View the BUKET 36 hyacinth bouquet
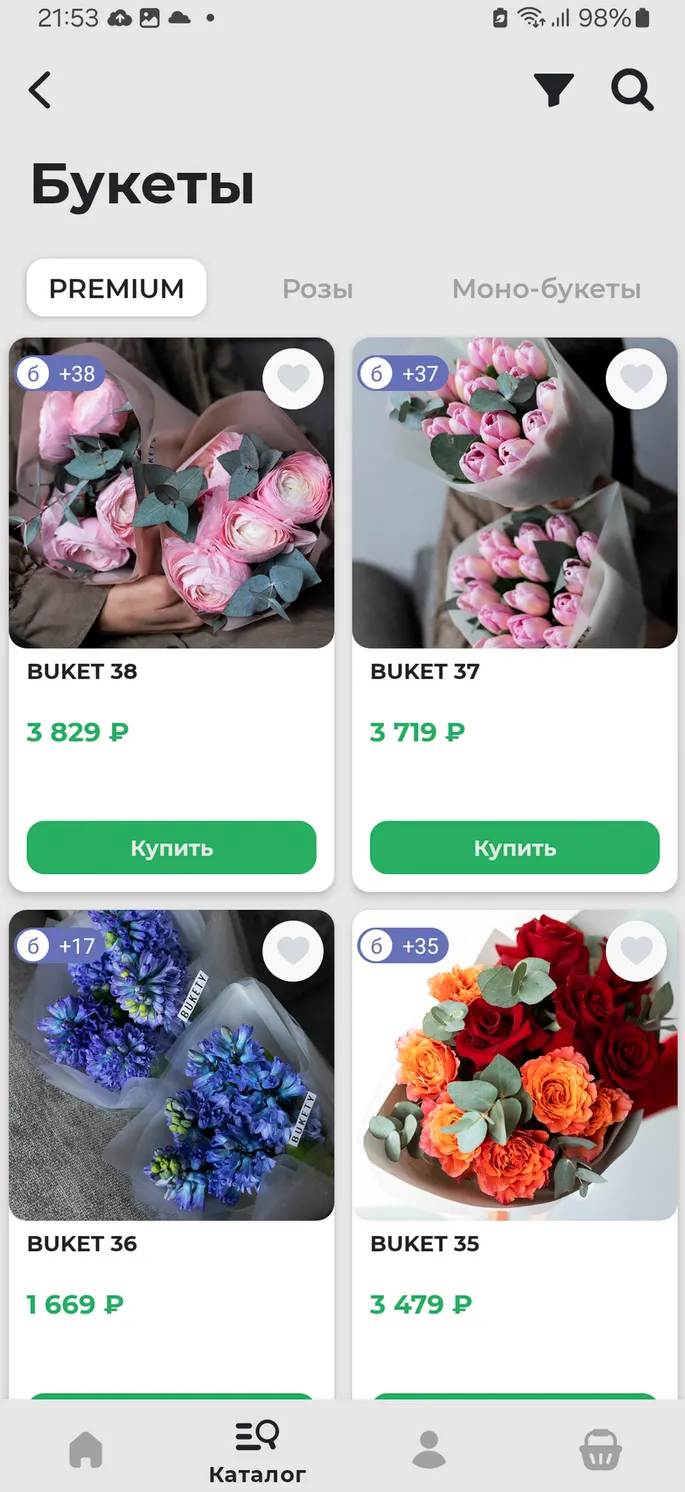The height and width of the screenshot is (1492, 685). (172, 1065)
